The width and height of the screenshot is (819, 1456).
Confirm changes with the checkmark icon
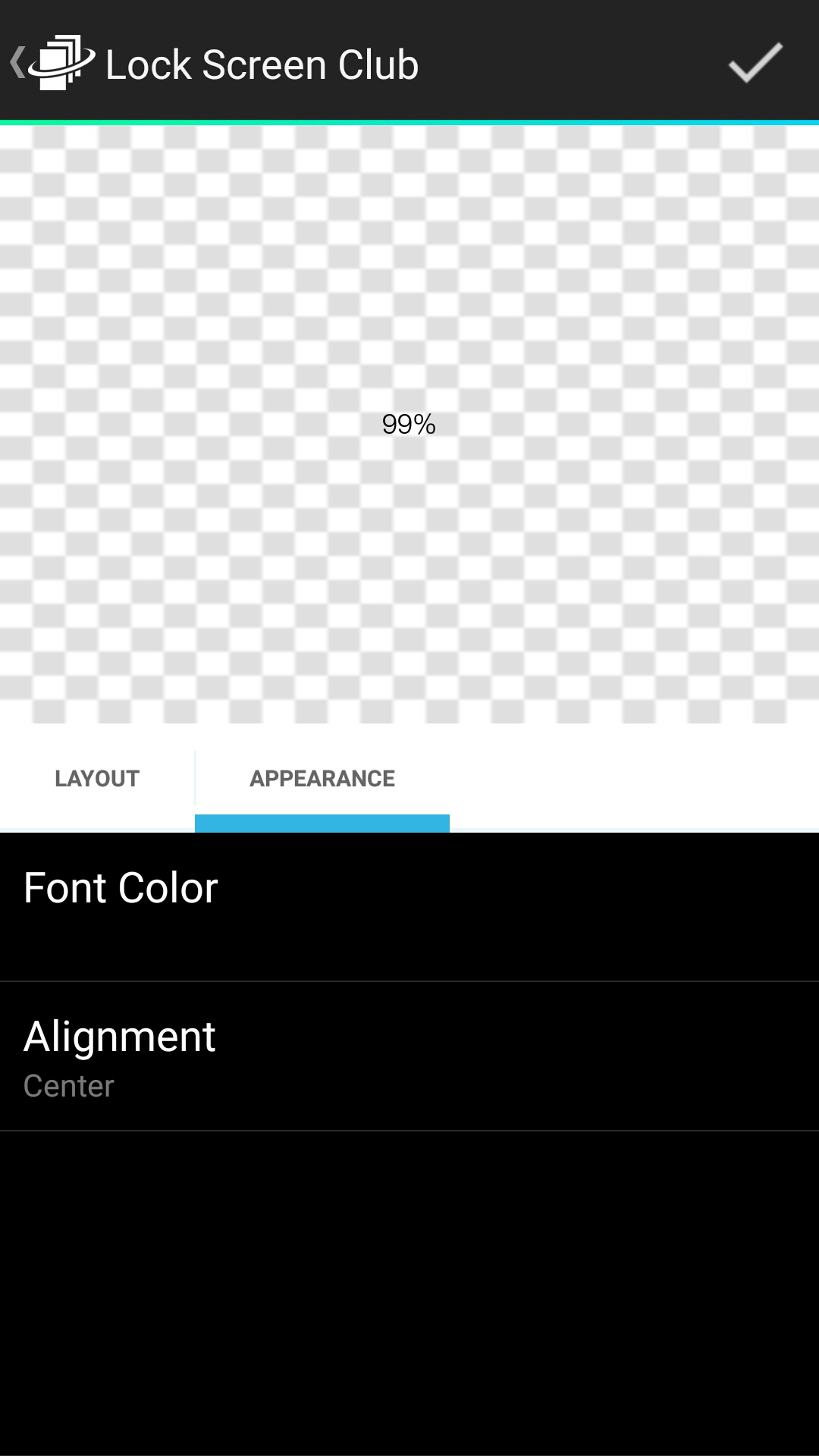click(x=755, y=63)
